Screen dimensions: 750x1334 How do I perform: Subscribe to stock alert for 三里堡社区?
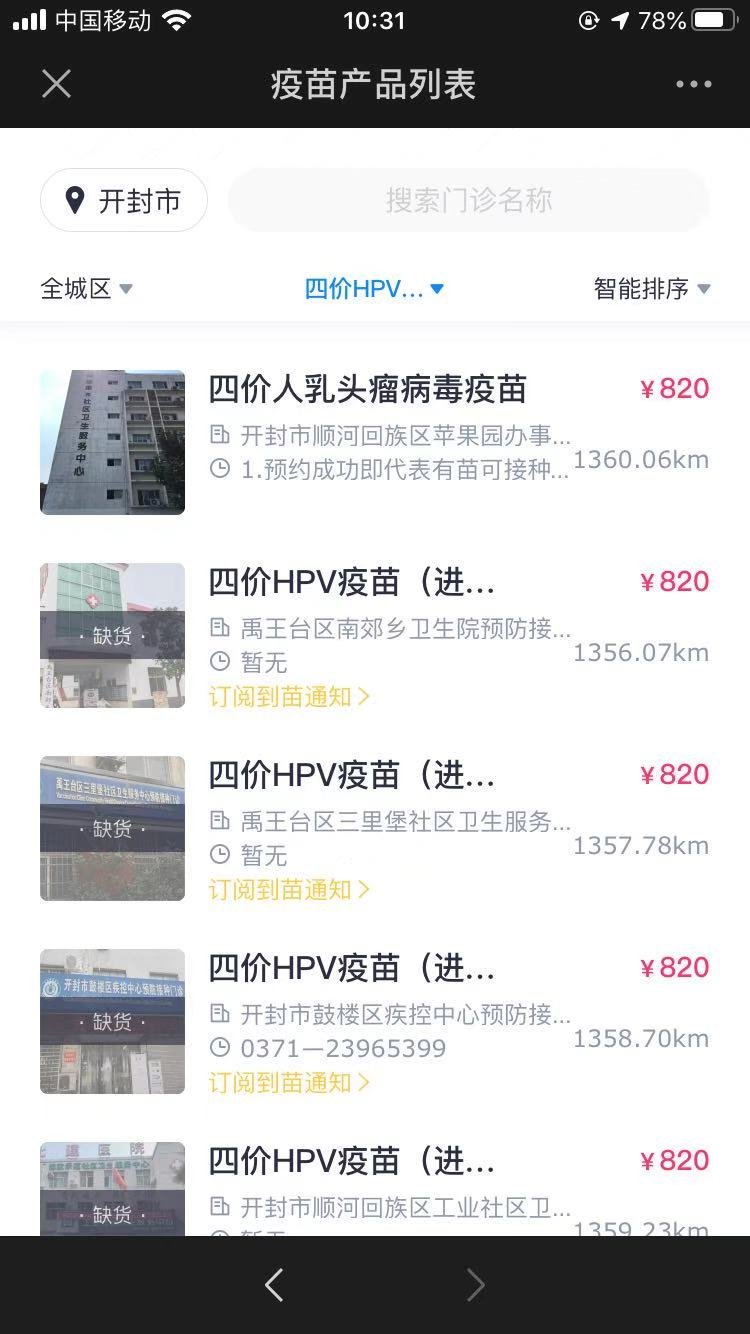click(x=289, y=889)
